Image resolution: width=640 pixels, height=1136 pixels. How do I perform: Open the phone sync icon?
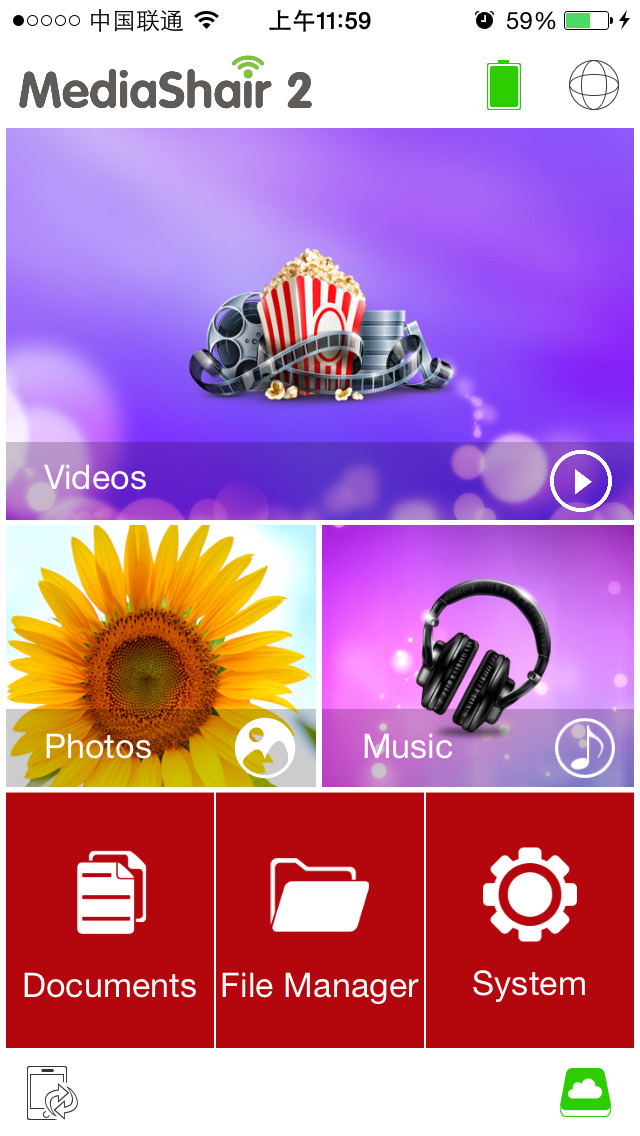pyautogui.click(x=51, y=1092)
